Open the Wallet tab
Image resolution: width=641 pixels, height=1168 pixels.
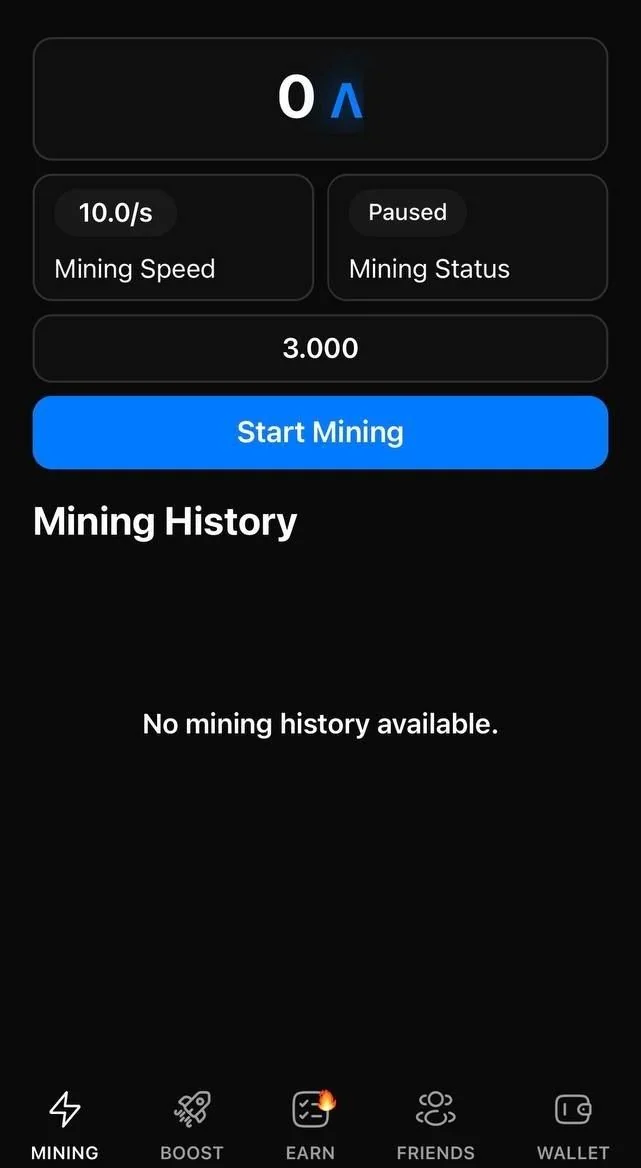click(573, 1125)
